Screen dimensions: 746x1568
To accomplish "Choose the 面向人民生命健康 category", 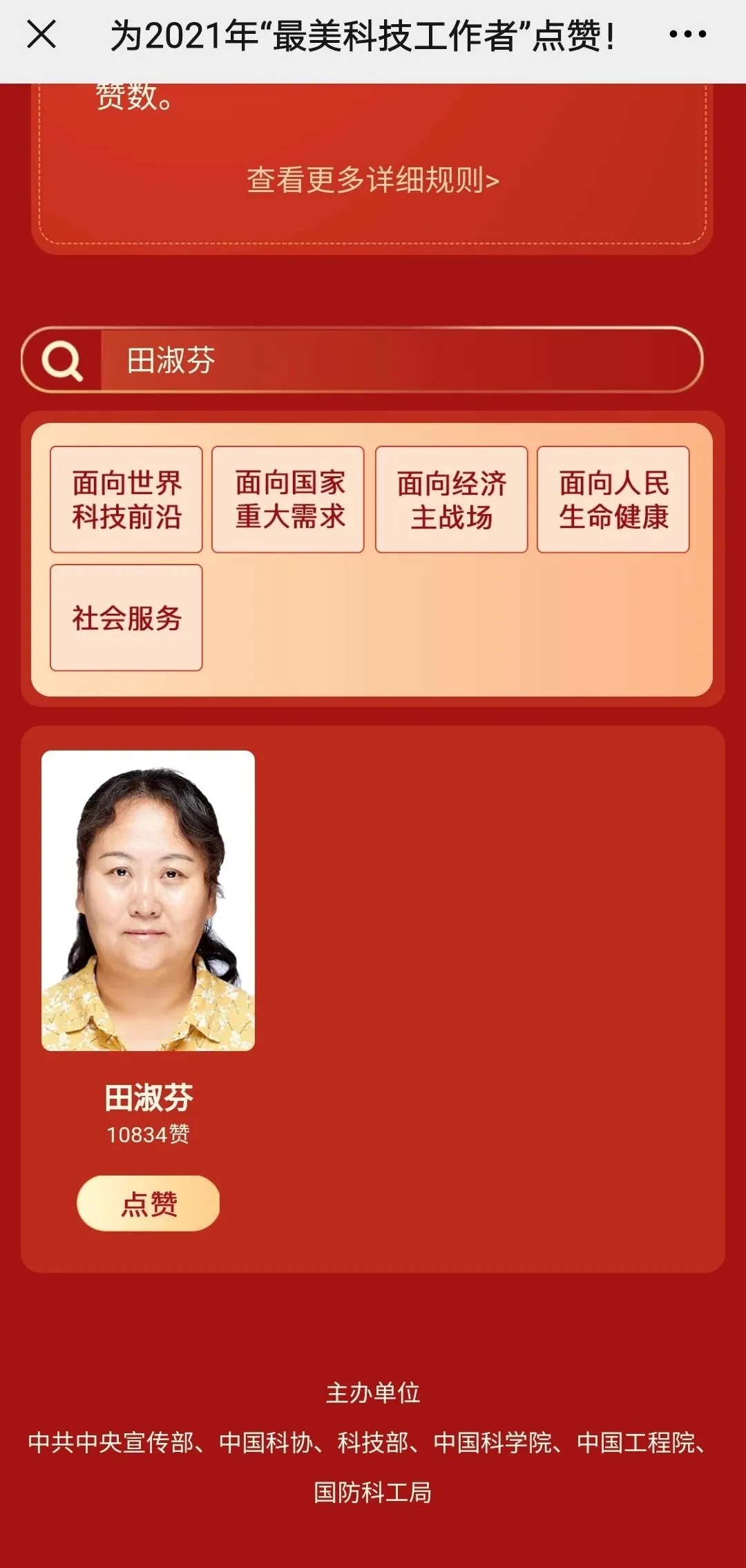I will [613, 499].
